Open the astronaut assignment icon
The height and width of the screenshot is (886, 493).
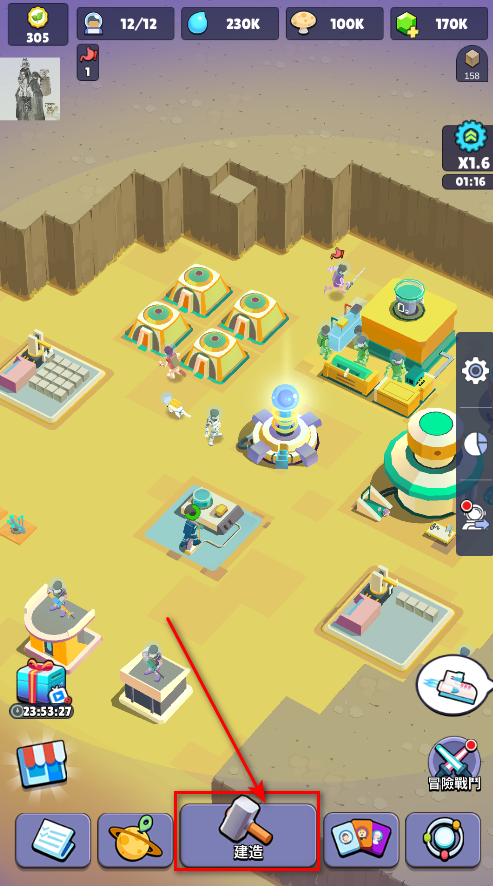point(474,515)
